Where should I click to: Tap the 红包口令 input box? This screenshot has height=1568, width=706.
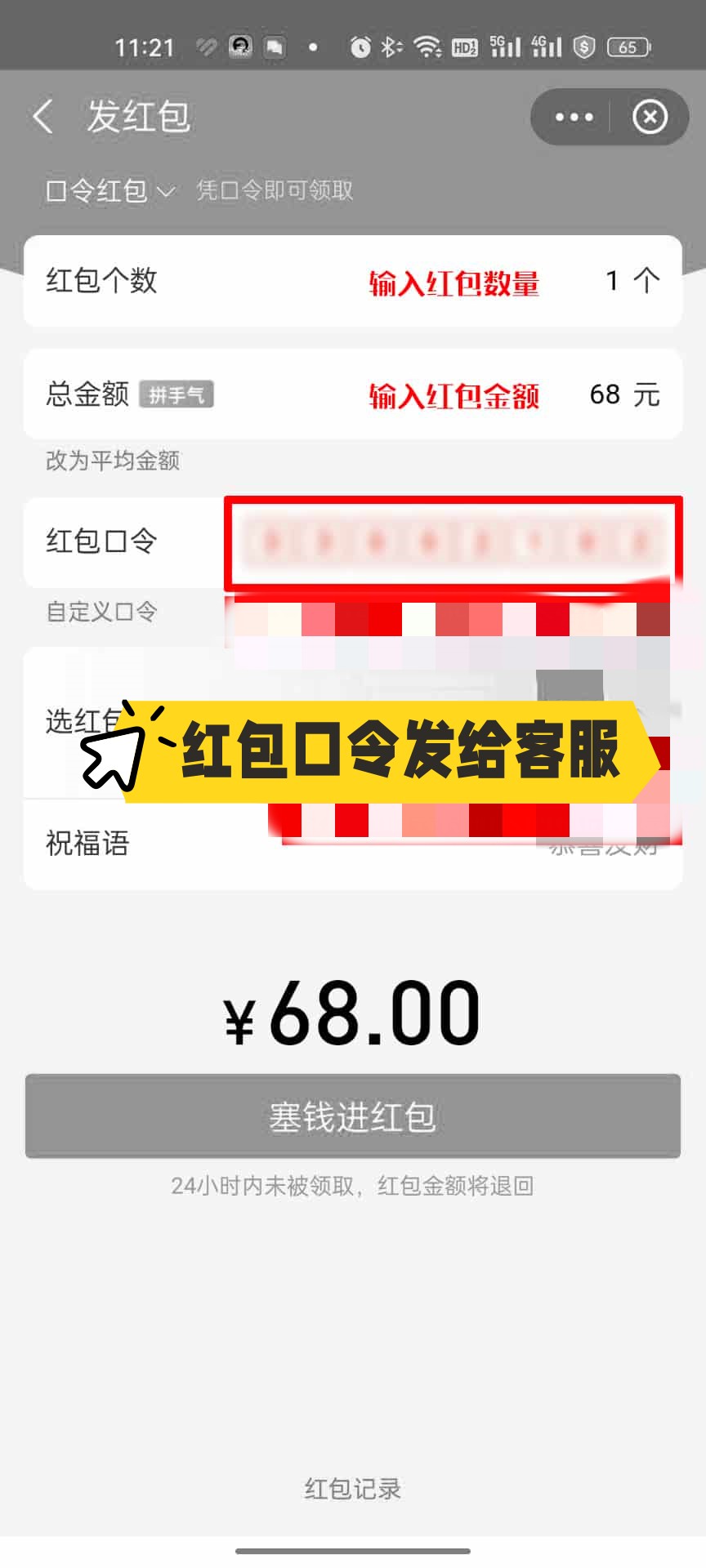(452, 542)
